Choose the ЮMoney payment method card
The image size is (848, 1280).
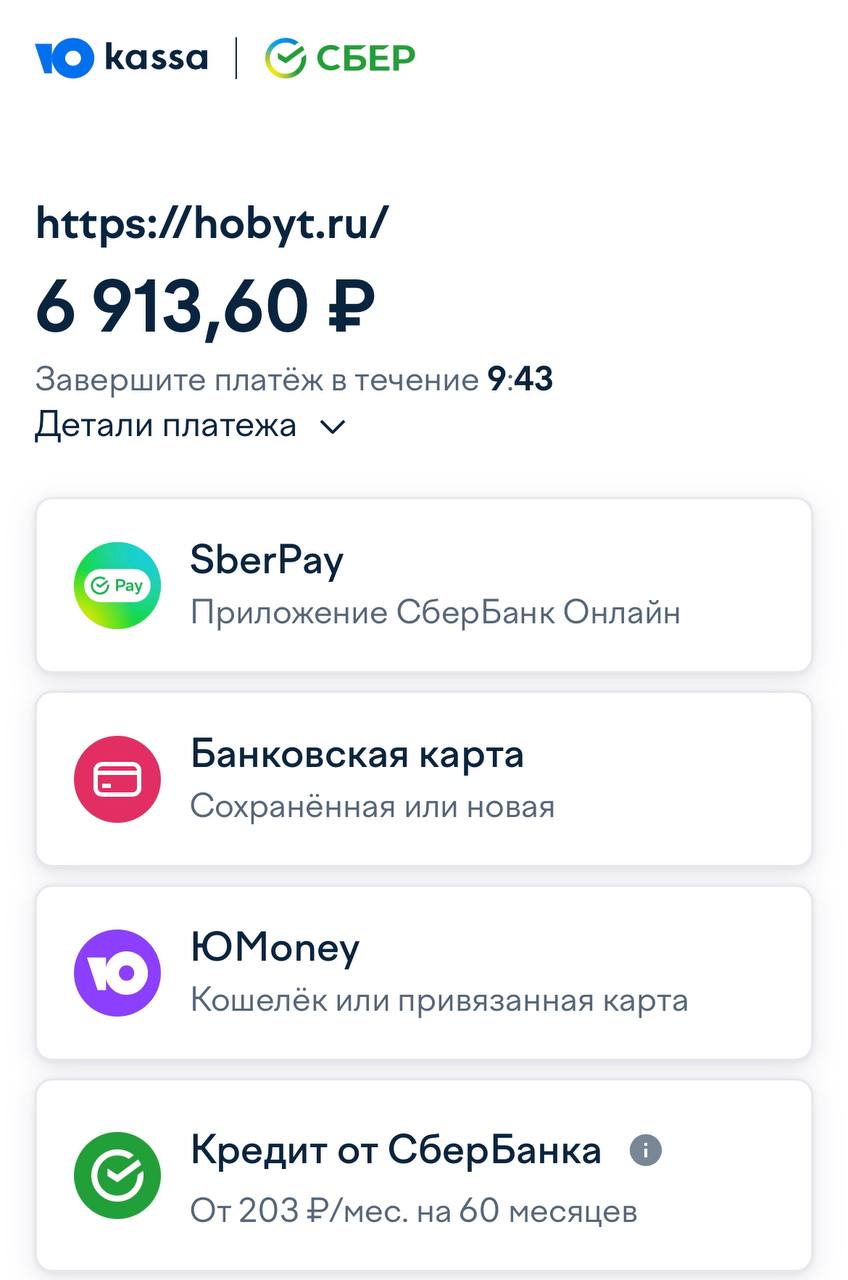coord(424,973)
